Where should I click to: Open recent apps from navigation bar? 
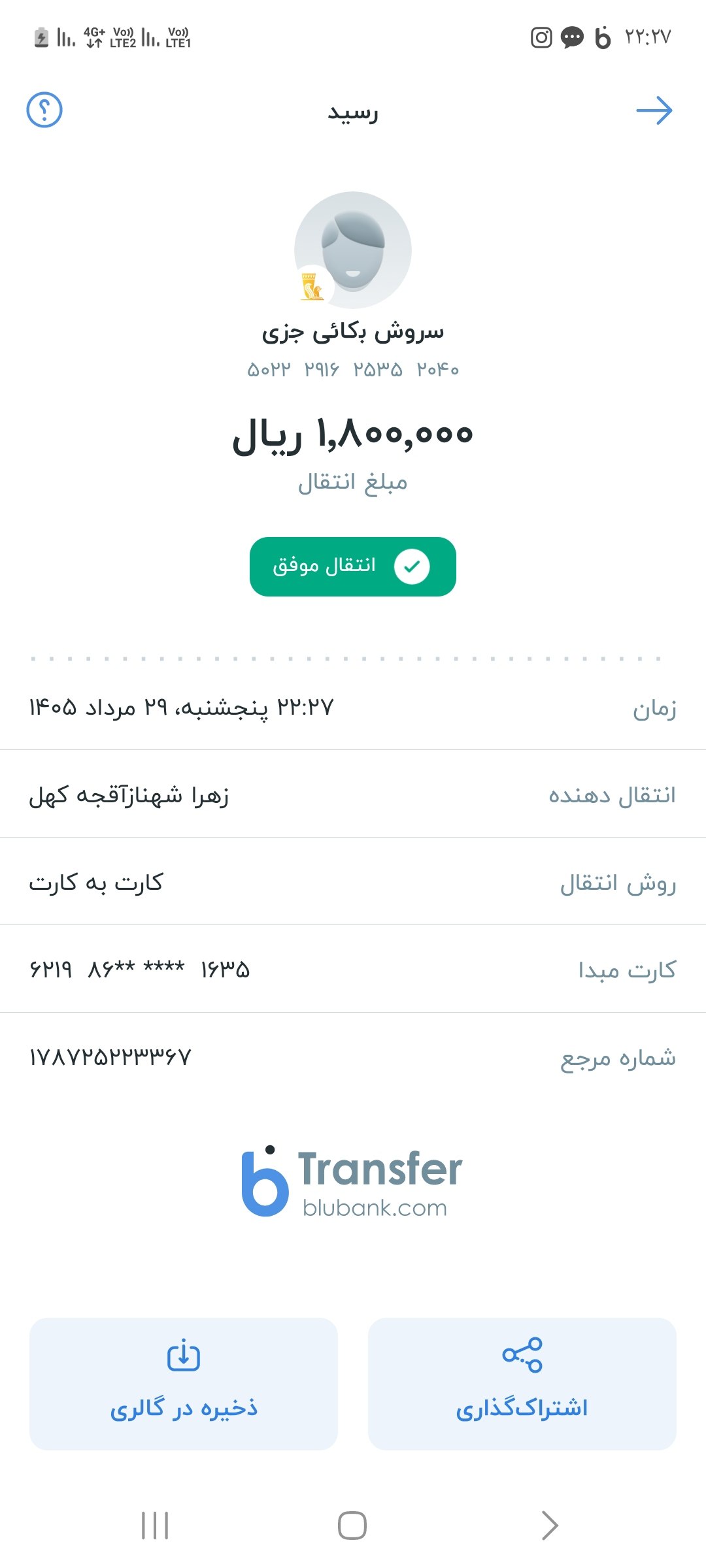click(x=155, y=1526)
